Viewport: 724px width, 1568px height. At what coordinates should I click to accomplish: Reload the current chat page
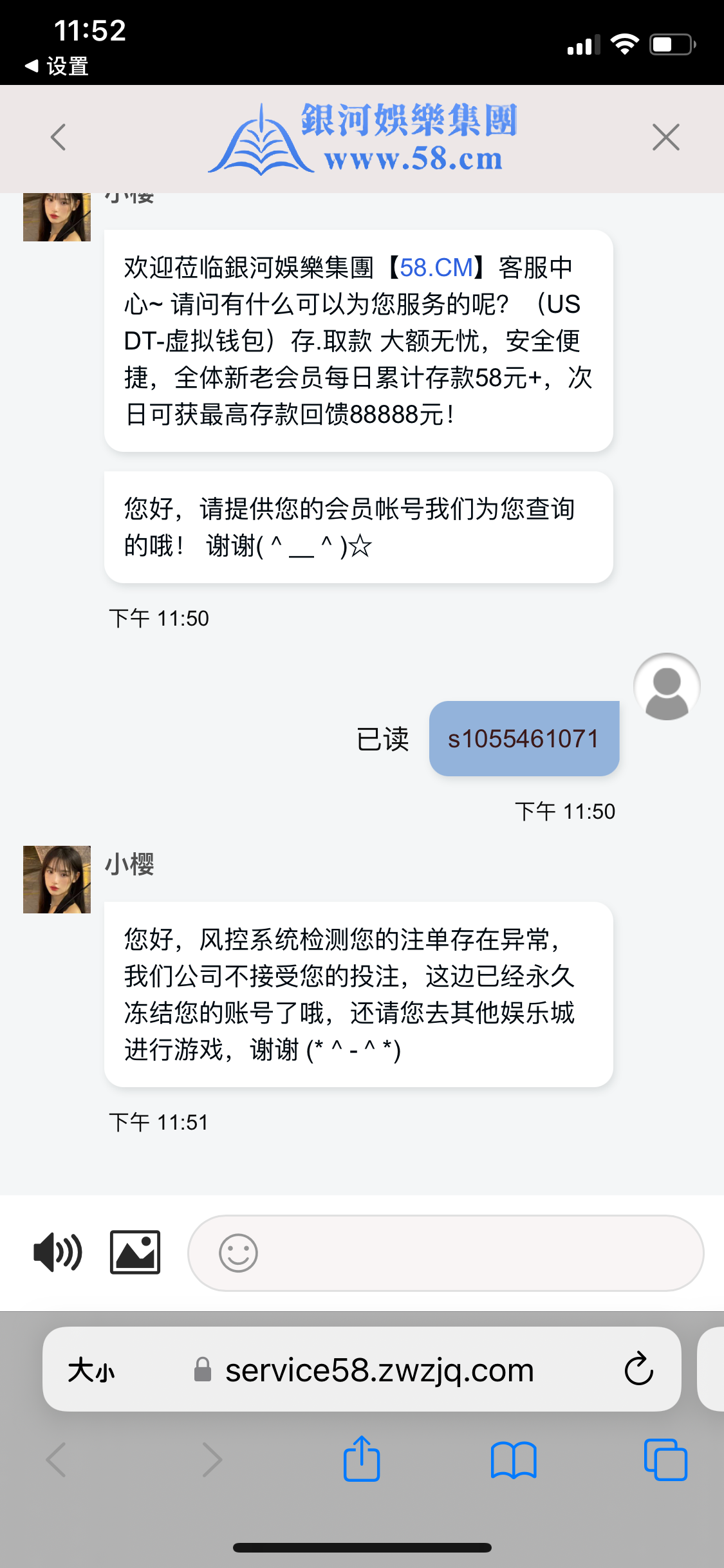(638, 1369)
